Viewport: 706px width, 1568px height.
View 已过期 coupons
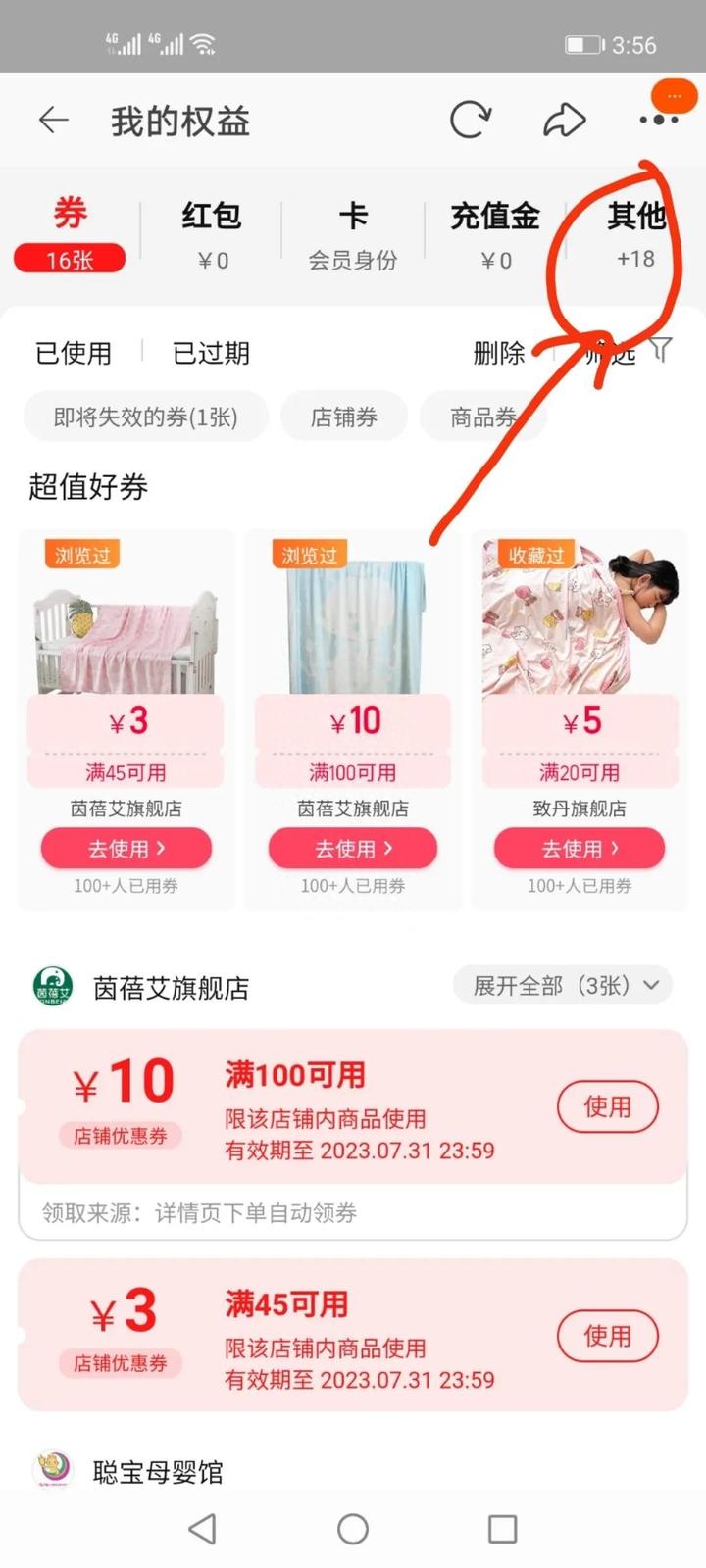coord(211,353)
